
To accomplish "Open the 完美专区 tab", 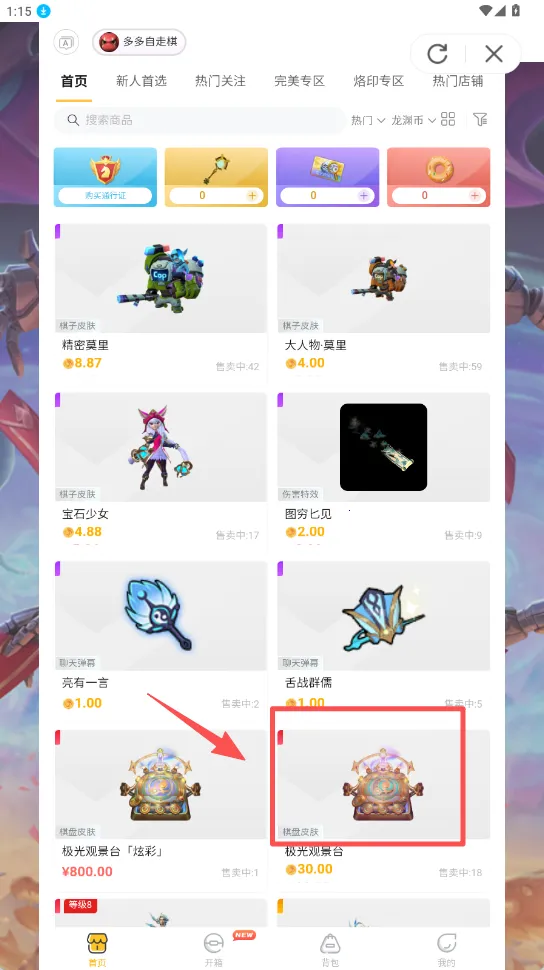I will click(300, 81).
